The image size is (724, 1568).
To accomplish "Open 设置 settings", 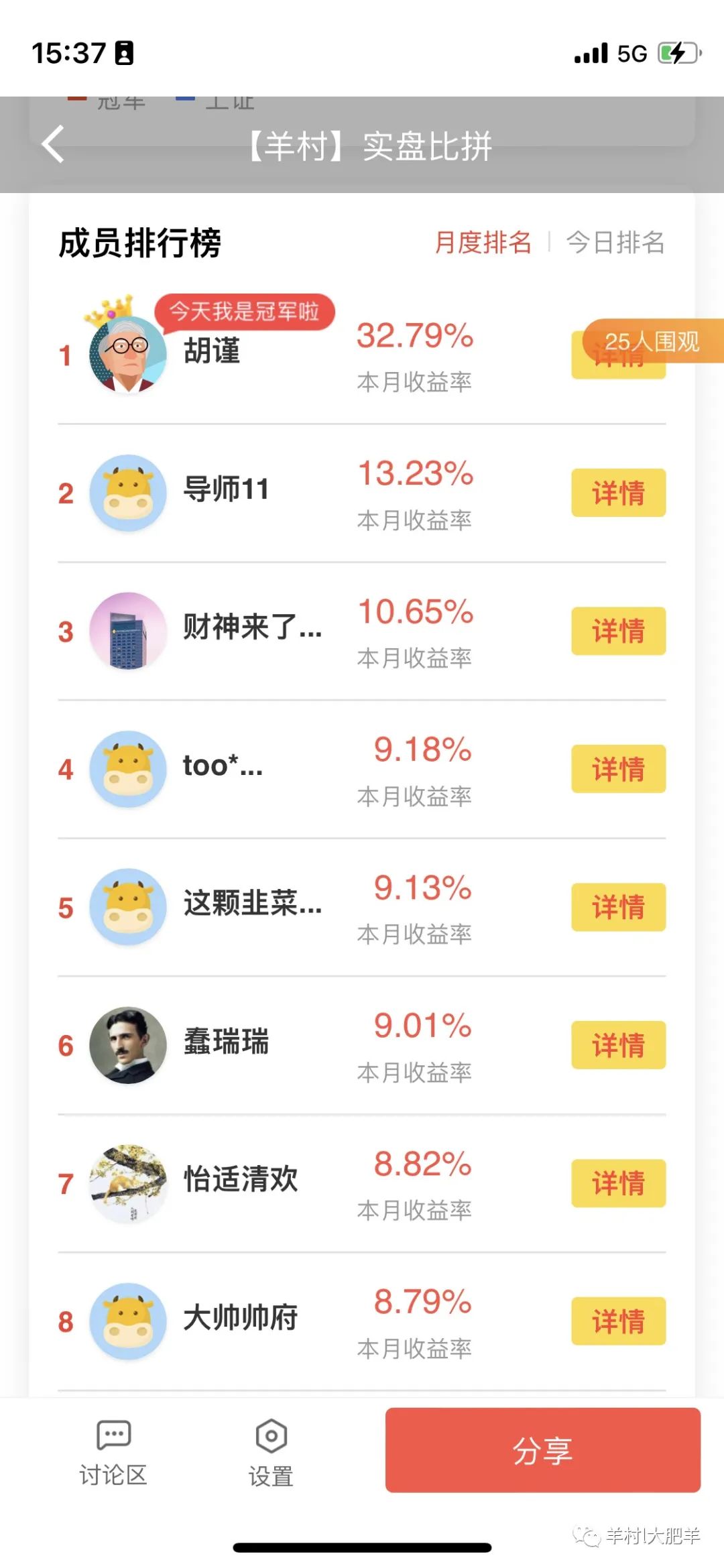I will (x=271, y=1452).
